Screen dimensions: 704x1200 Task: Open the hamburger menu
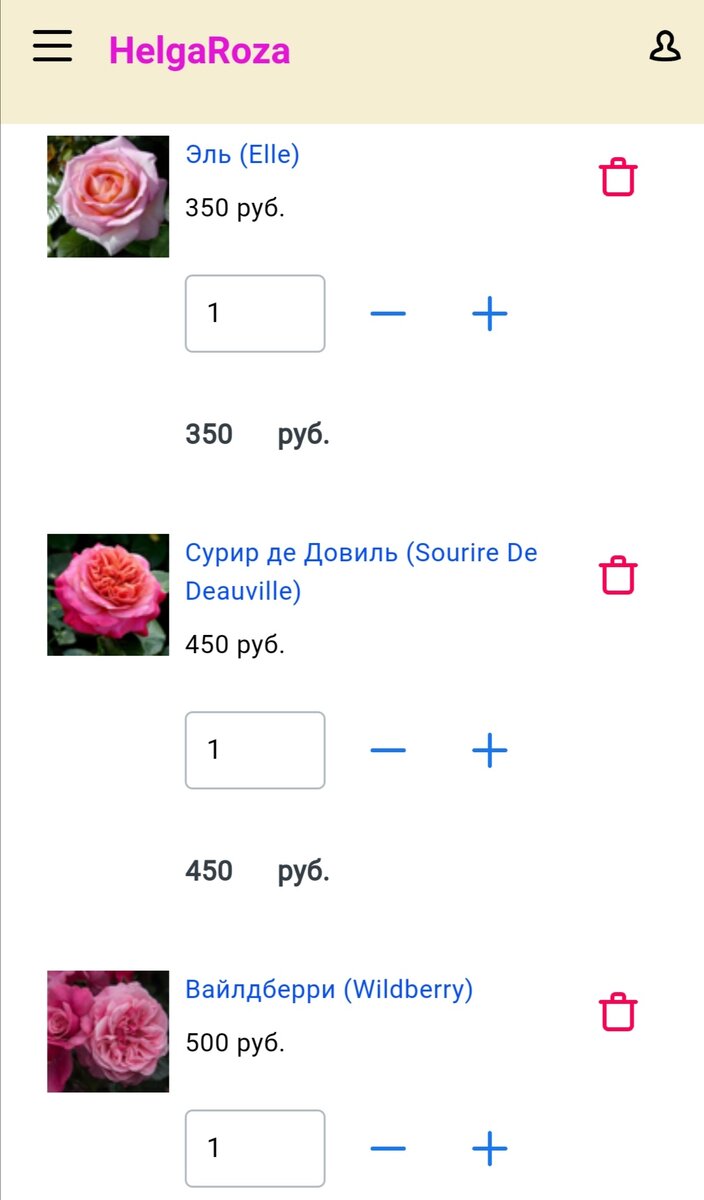point(52,46)
